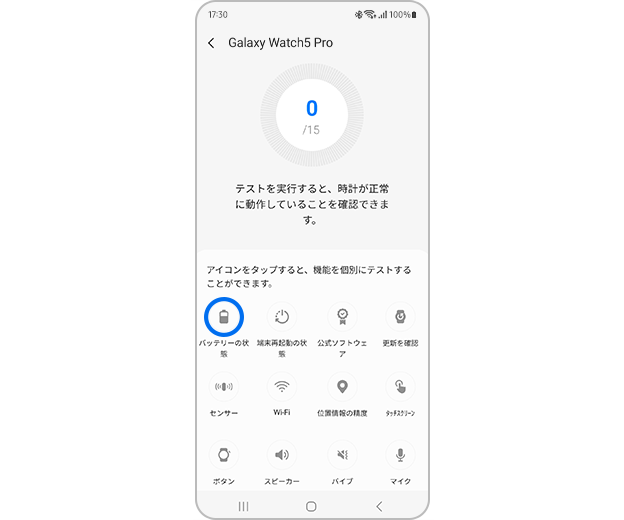
Task: Open the タッチスクリーン touchscreen test
Action: pos(400,387)
